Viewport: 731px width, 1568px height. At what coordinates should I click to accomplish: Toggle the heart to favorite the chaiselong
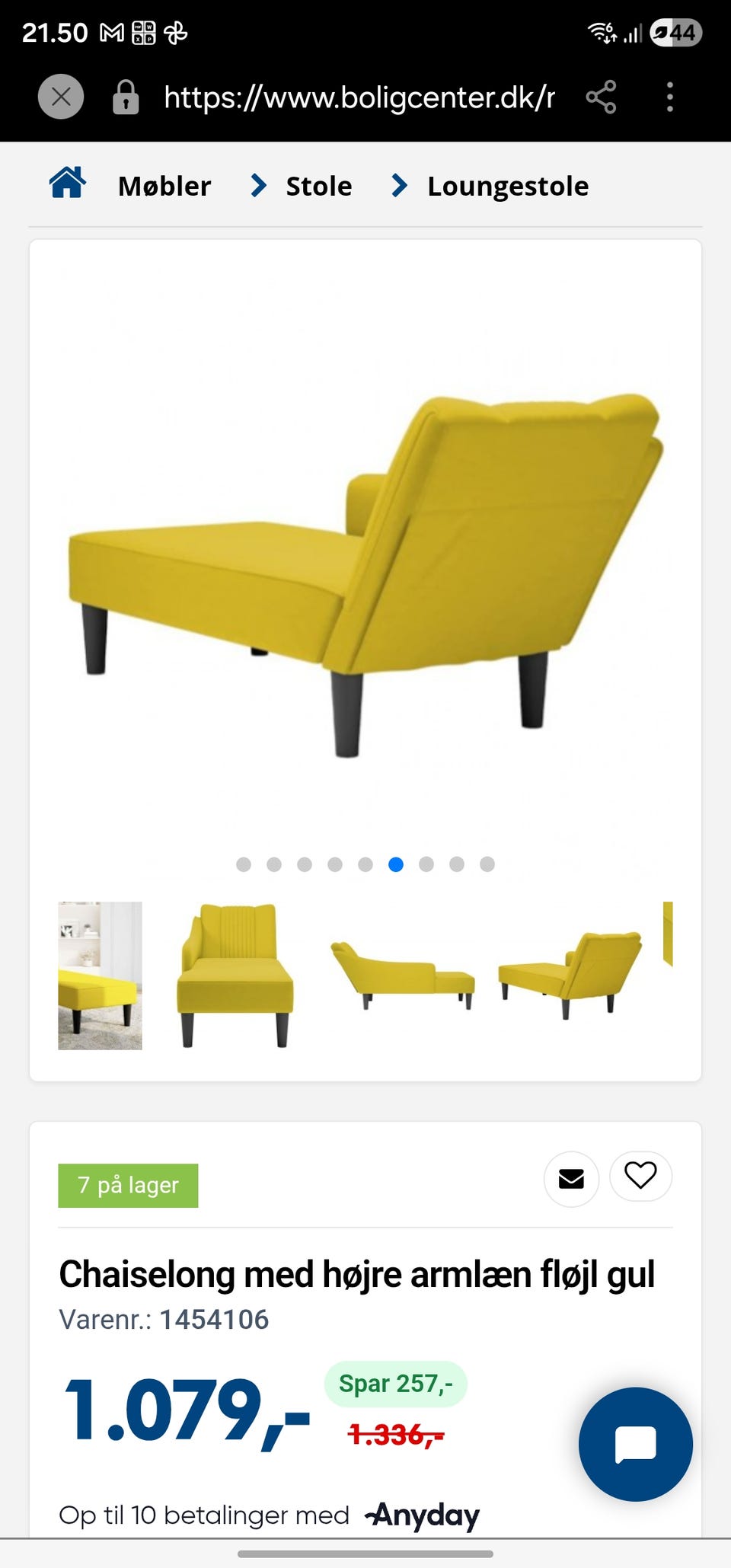[641, 1176]
